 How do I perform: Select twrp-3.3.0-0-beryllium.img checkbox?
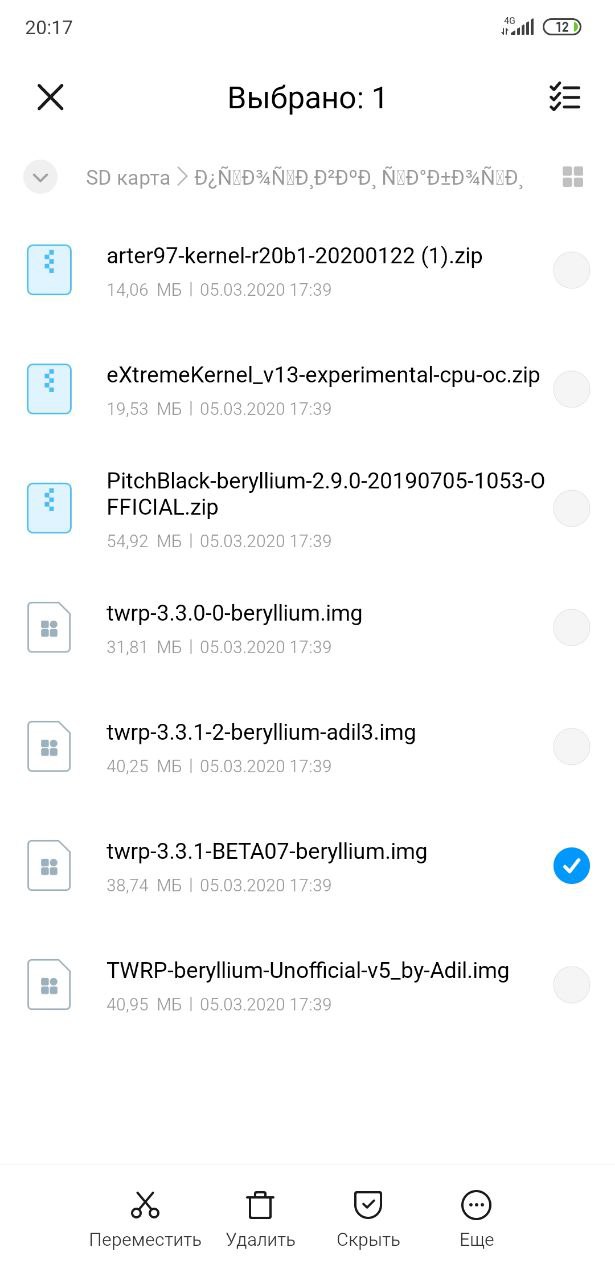coord(571,627)
